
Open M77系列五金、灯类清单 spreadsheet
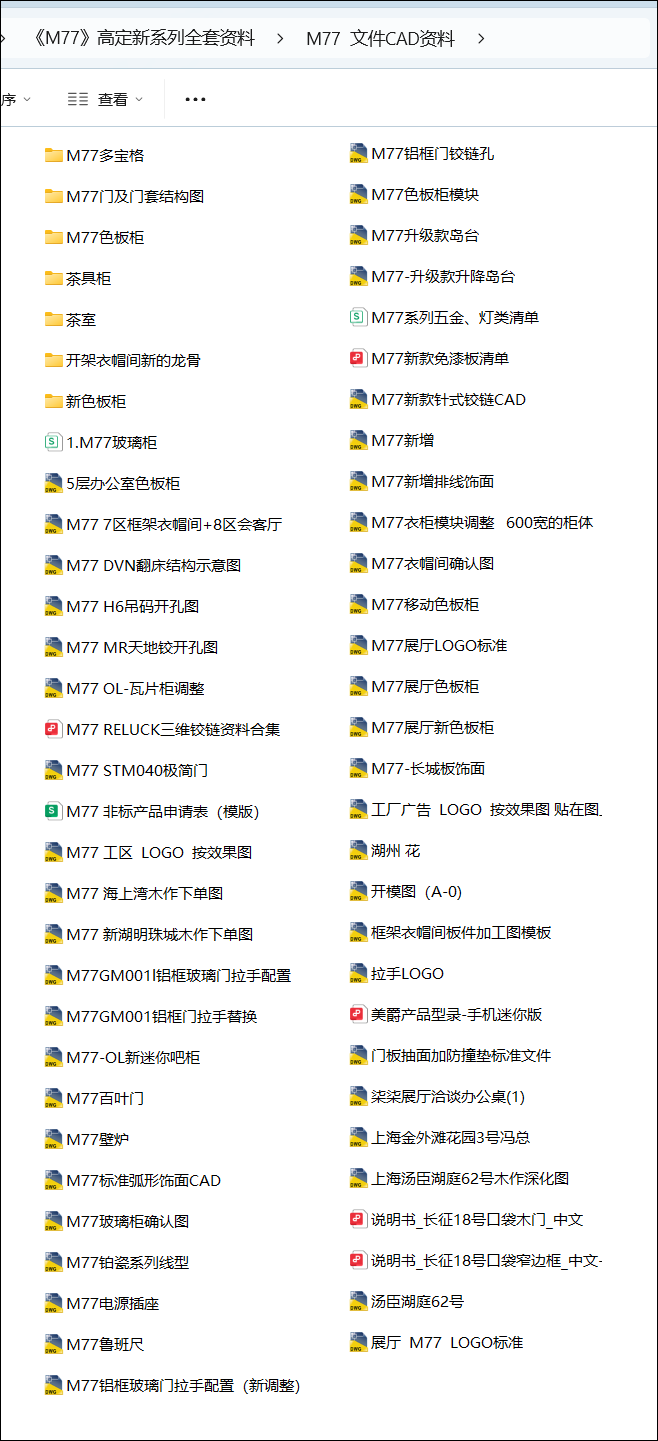455,317
